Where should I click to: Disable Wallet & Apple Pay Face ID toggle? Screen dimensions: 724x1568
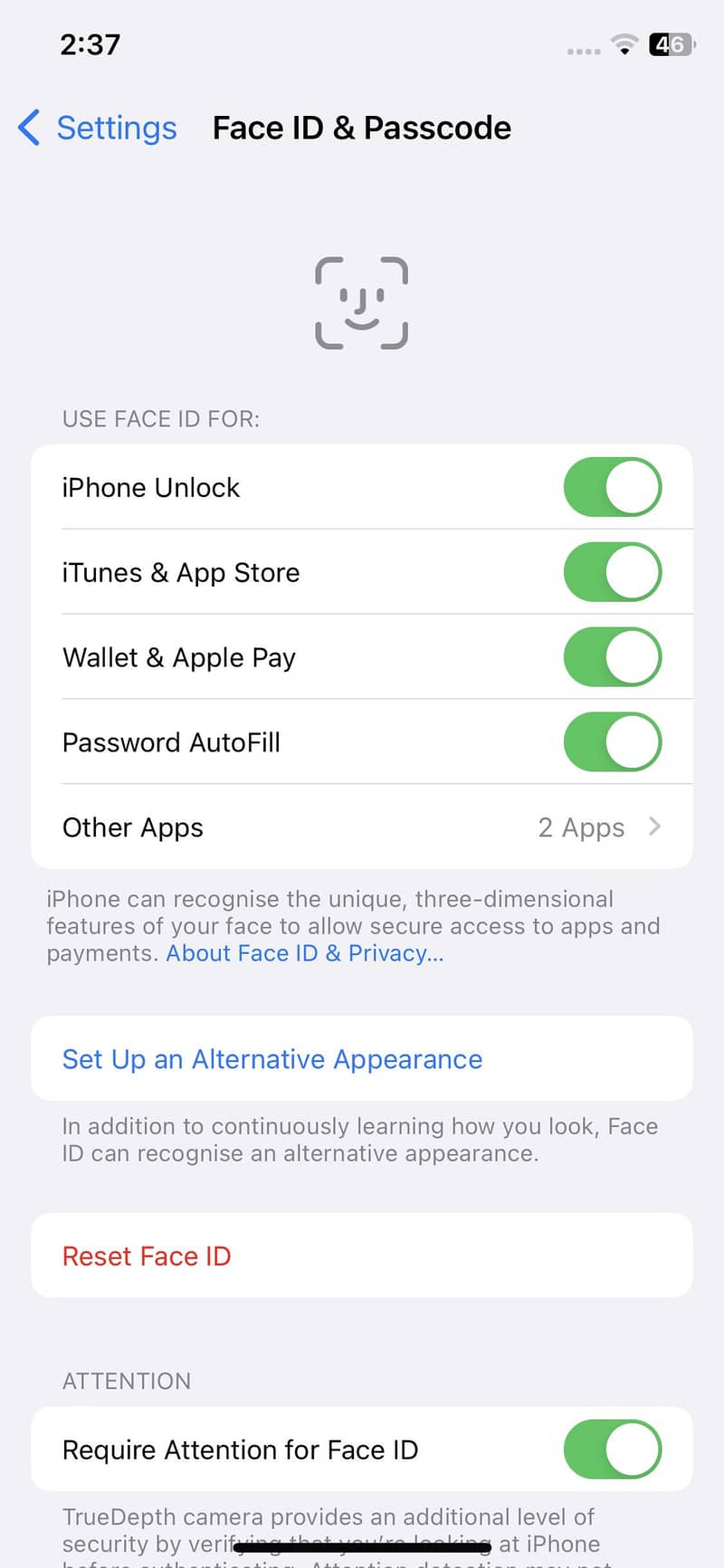613,657
